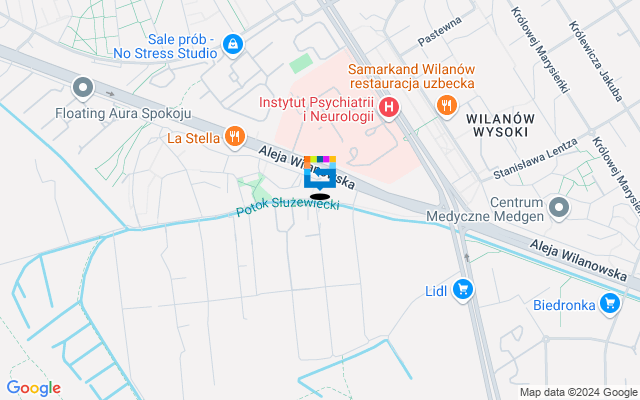Select the colorful custom marker on Aleja Wilanowska
This screenshot has height=400, width=640.
pos(320,172)
